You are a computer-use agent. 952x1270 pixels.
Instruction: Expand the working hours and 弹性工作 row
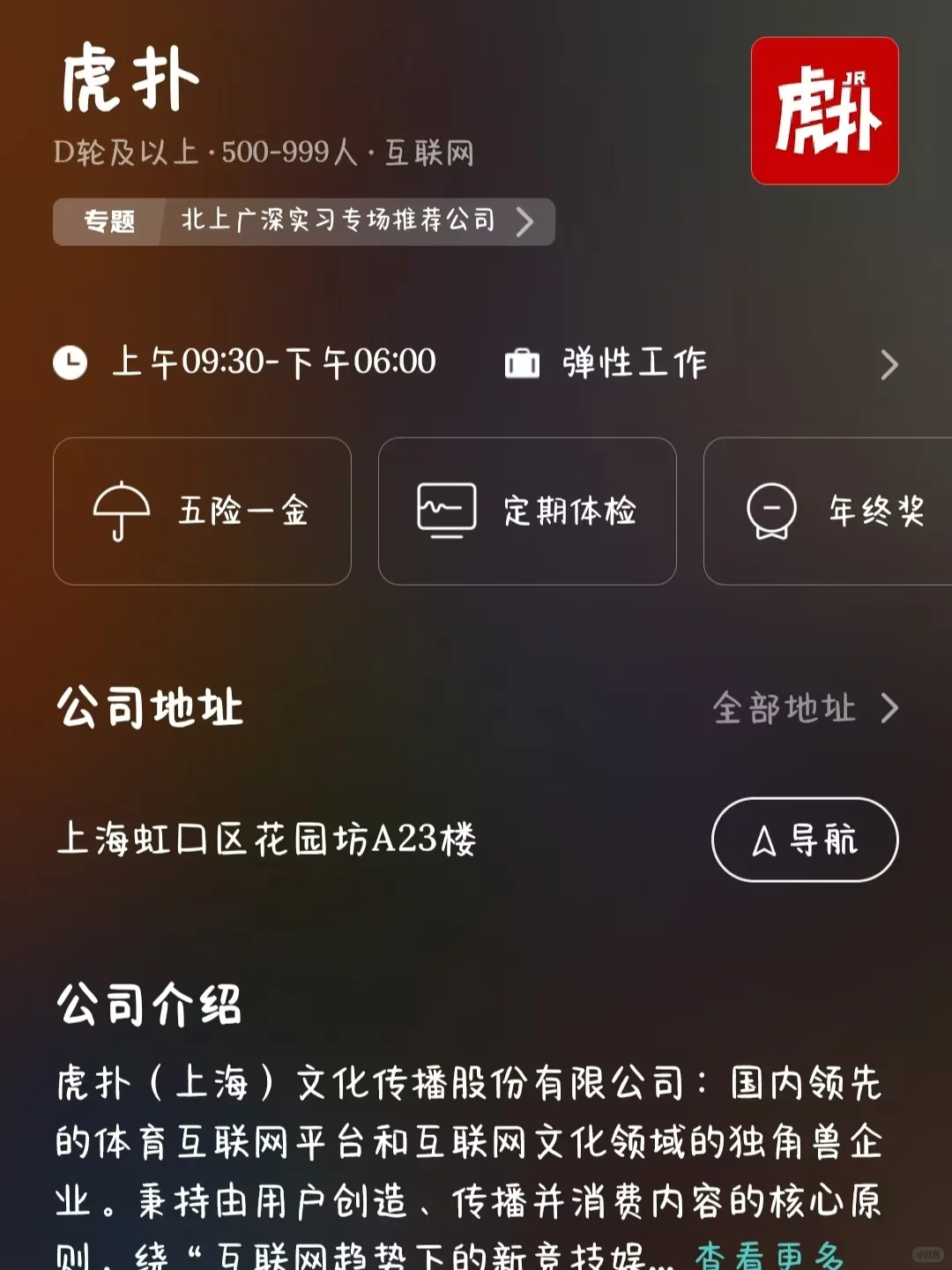point(476,363)
